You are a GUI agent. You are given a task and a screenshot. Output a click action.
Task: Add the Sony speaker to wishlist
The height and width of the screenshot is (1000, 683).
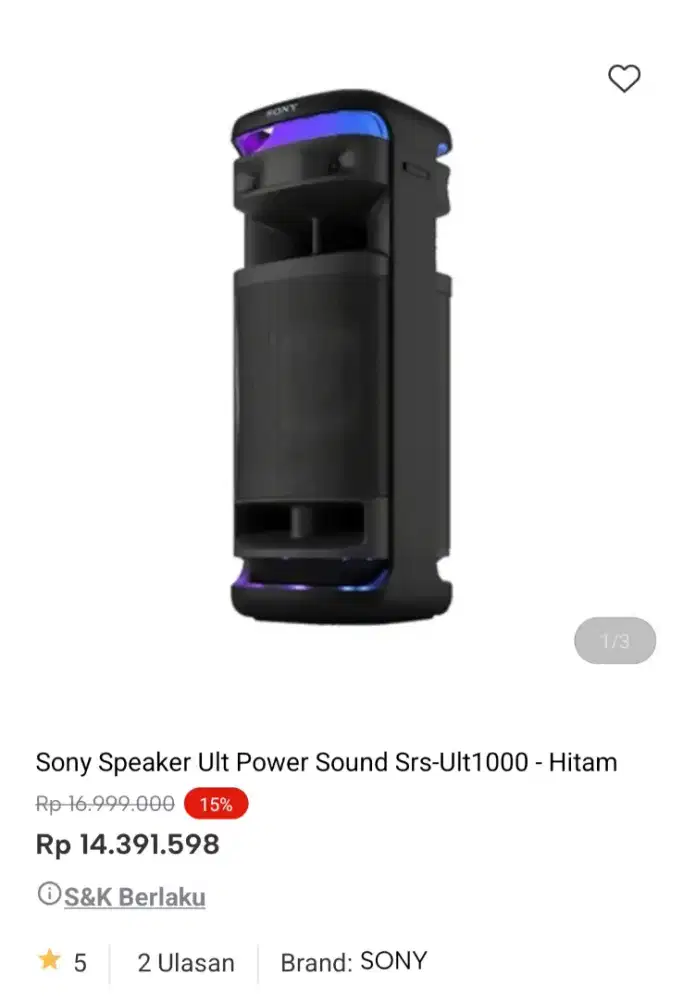click(x=624, y=78)
